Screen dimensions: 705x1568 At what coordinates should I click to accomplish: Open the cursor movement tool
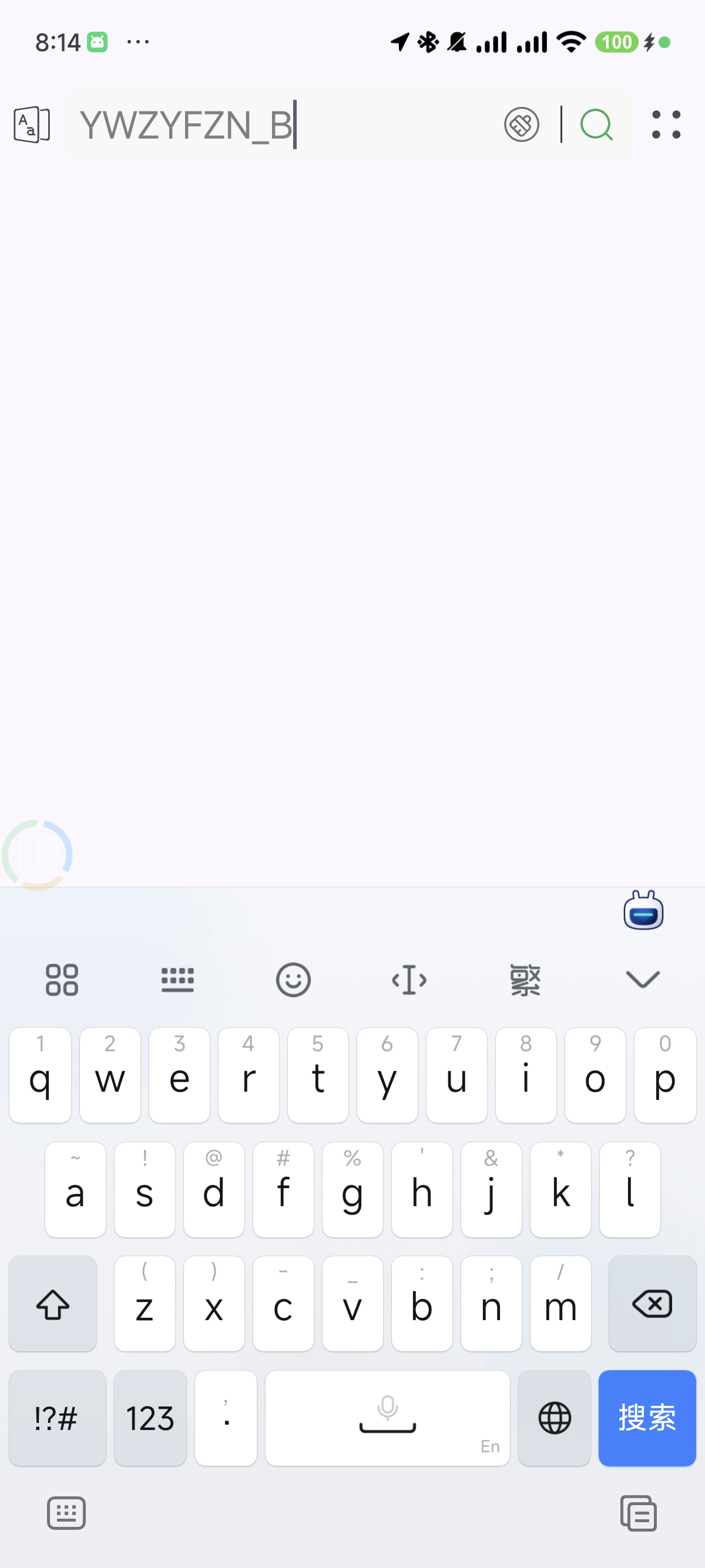(409, 980)
